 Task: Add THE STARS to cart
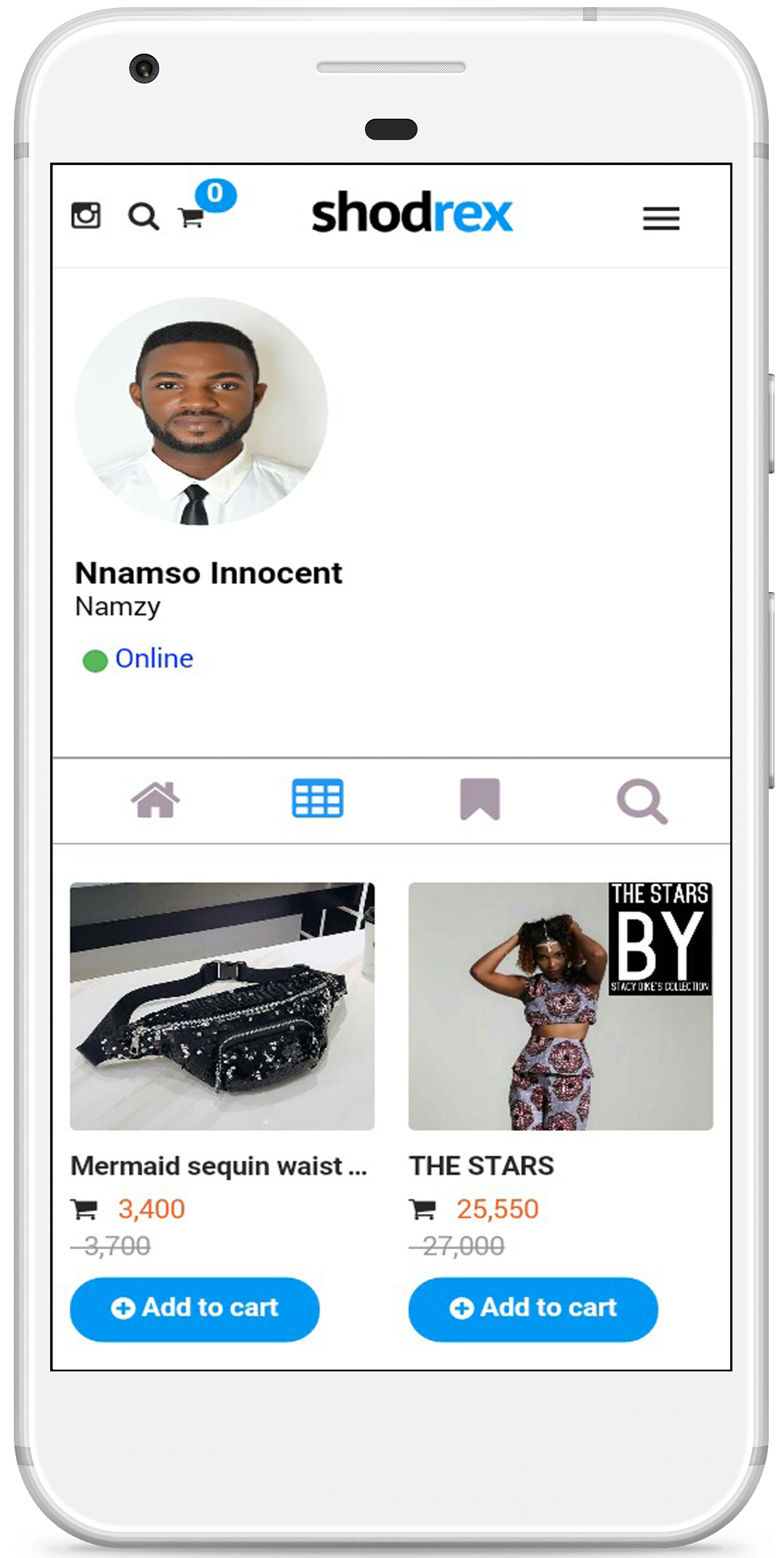533,1309
